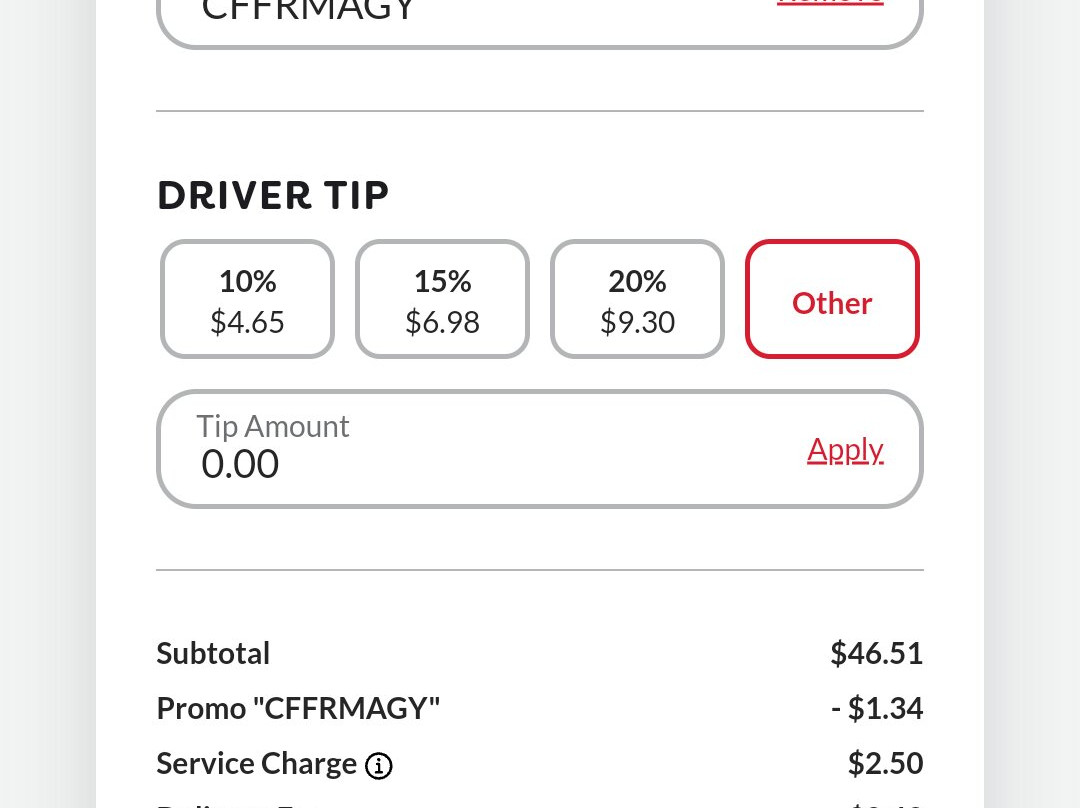Choose the 15% tip of $6.98
Viewport: 1080px width, 808px height.
pyautogui.click(x=442, y=299)
